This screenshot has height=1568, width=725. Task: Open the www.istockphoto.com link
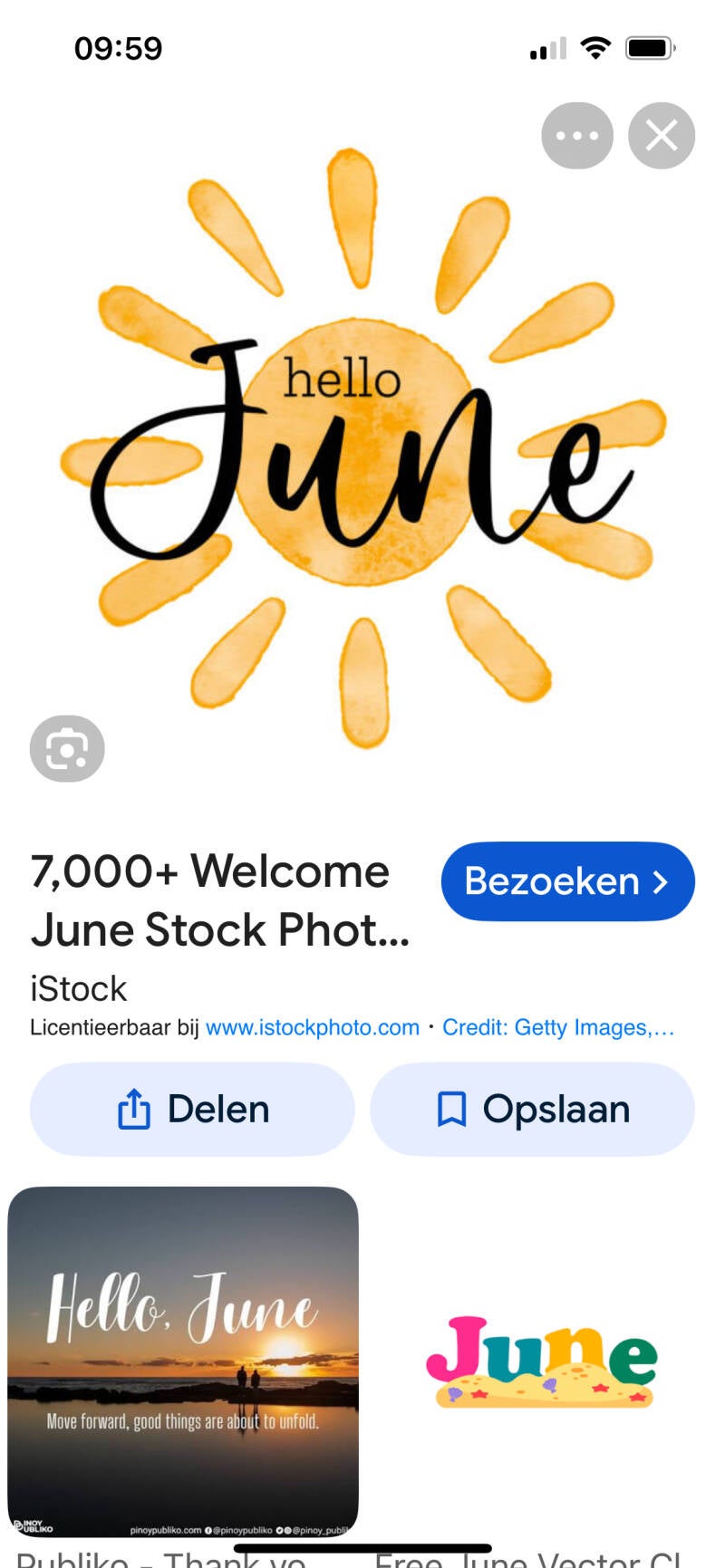(x=312, y=1027)
